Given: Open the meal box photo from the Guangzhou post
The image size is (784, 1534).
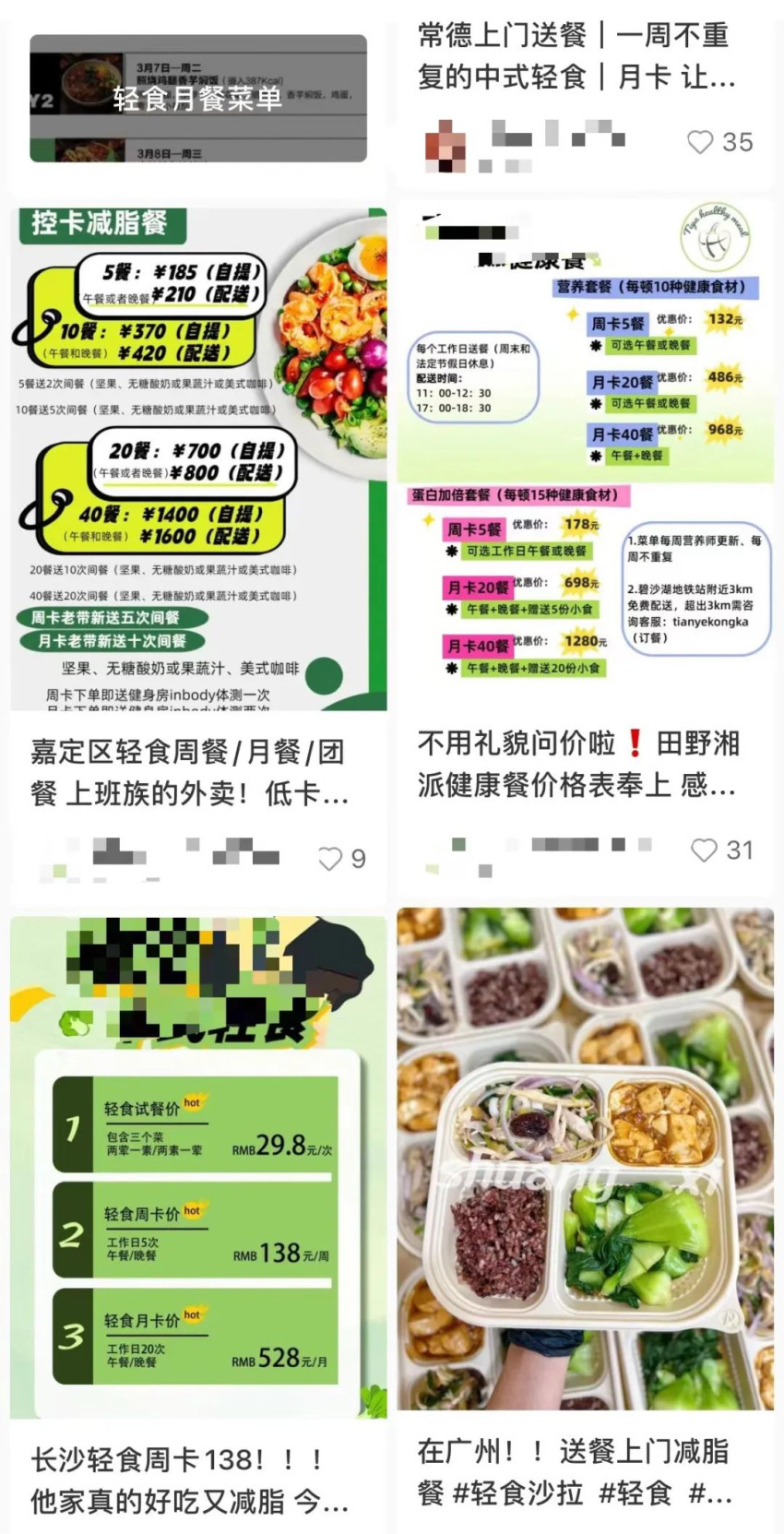Looking at the screenshot, I should coord(586,1153).
